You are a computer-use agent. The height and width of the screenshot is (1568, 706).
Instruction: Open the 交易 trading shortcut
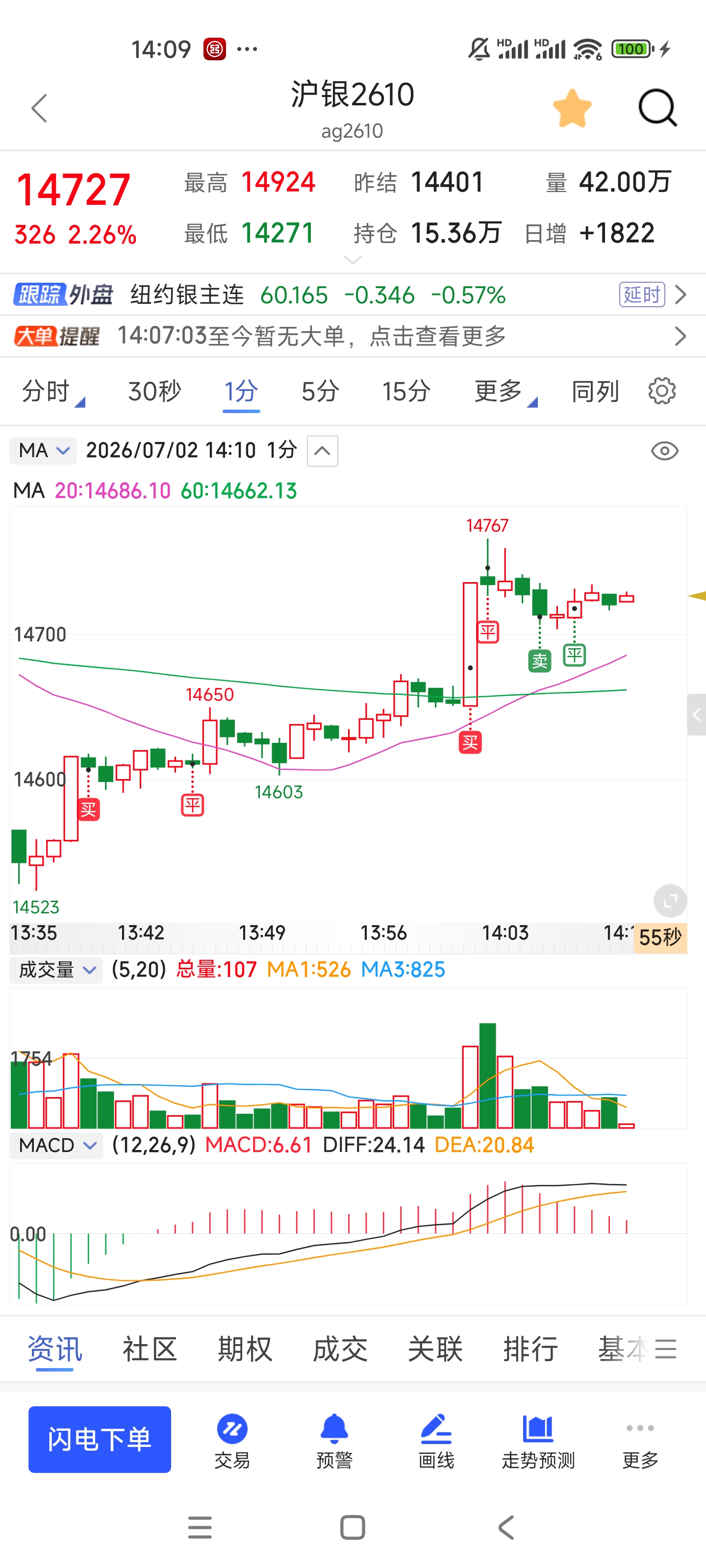coord(232,1441)
